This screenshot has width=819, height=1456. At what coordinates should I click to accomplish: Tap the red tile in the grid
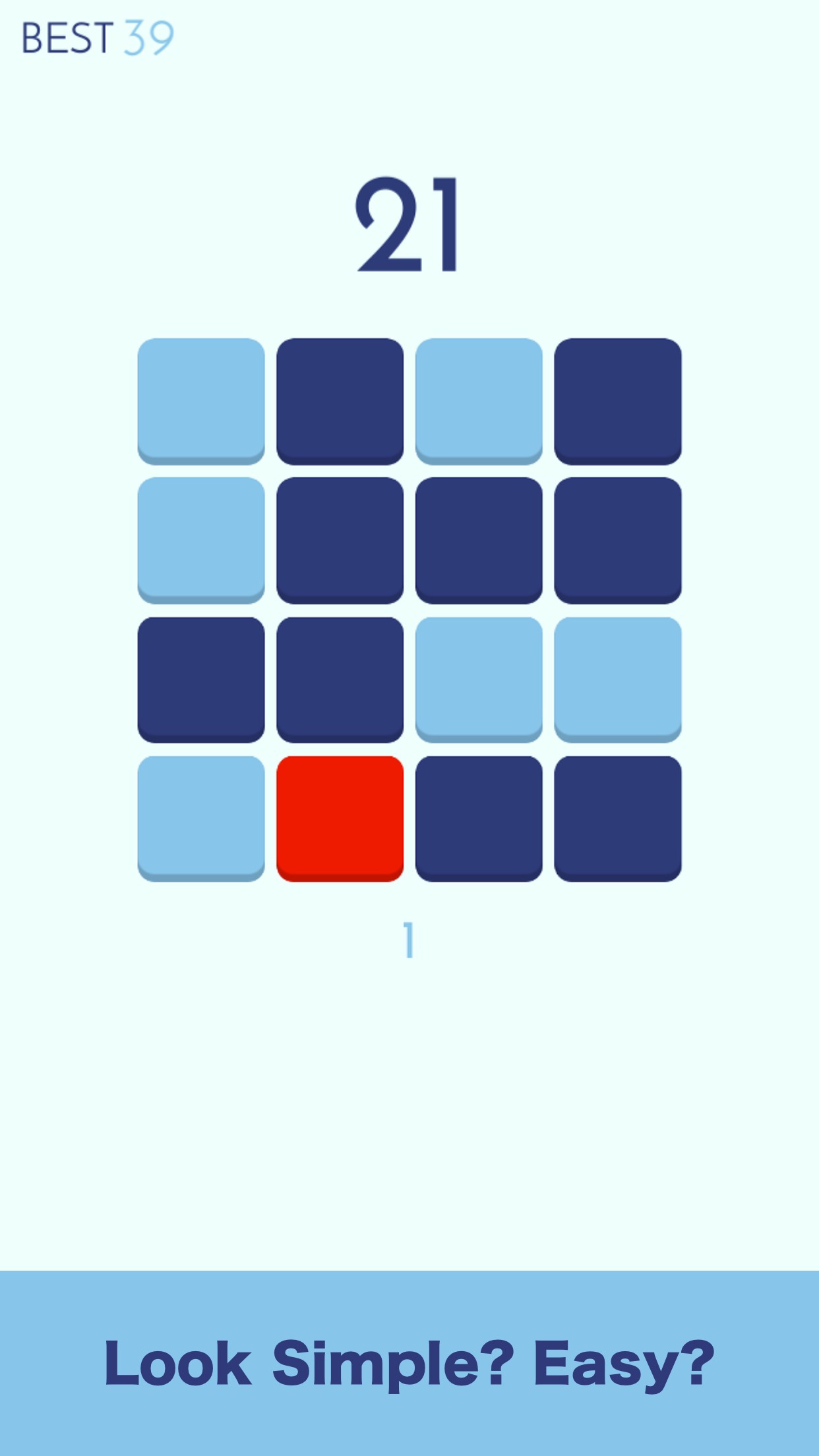340,818
